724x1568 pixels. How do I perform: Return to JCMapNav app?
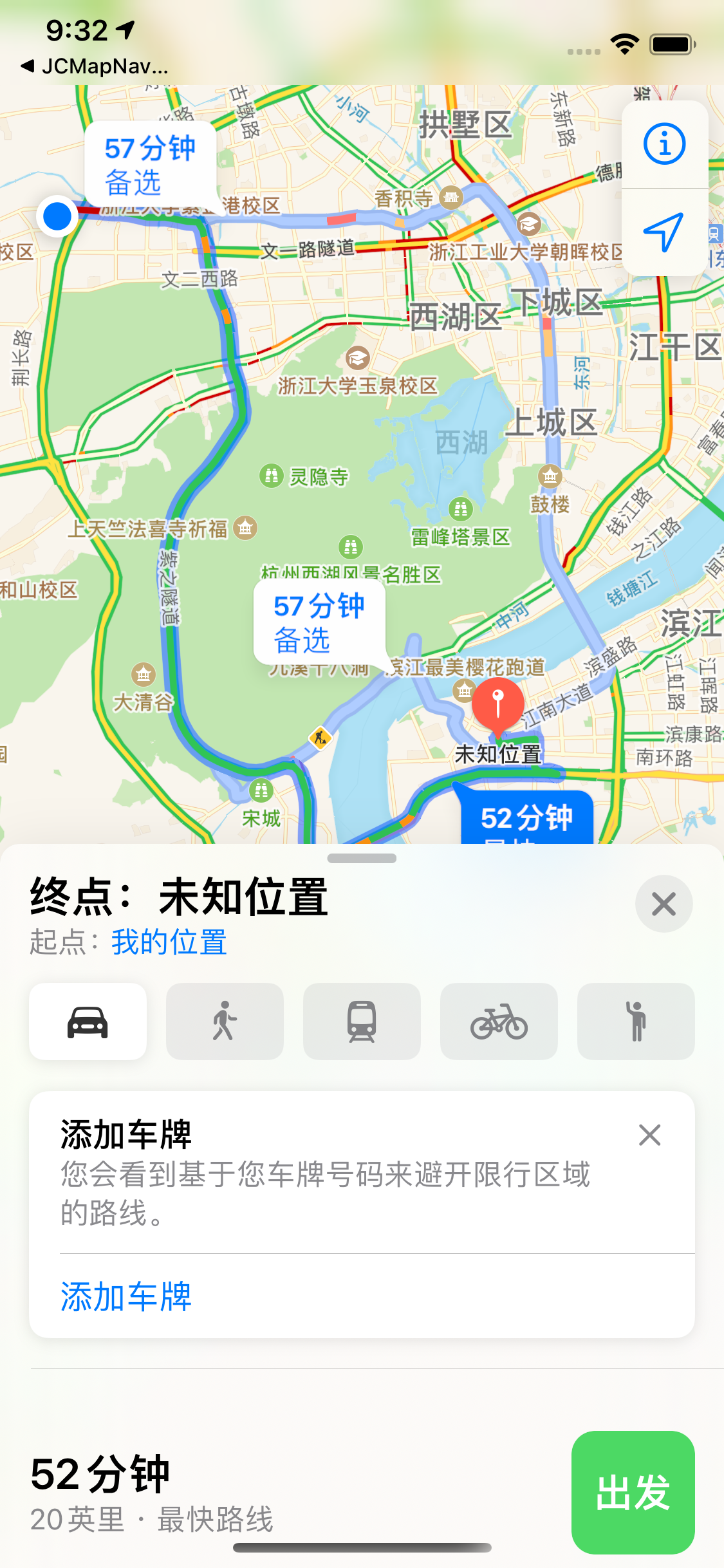pyautogui.click(x=97, y=66)
